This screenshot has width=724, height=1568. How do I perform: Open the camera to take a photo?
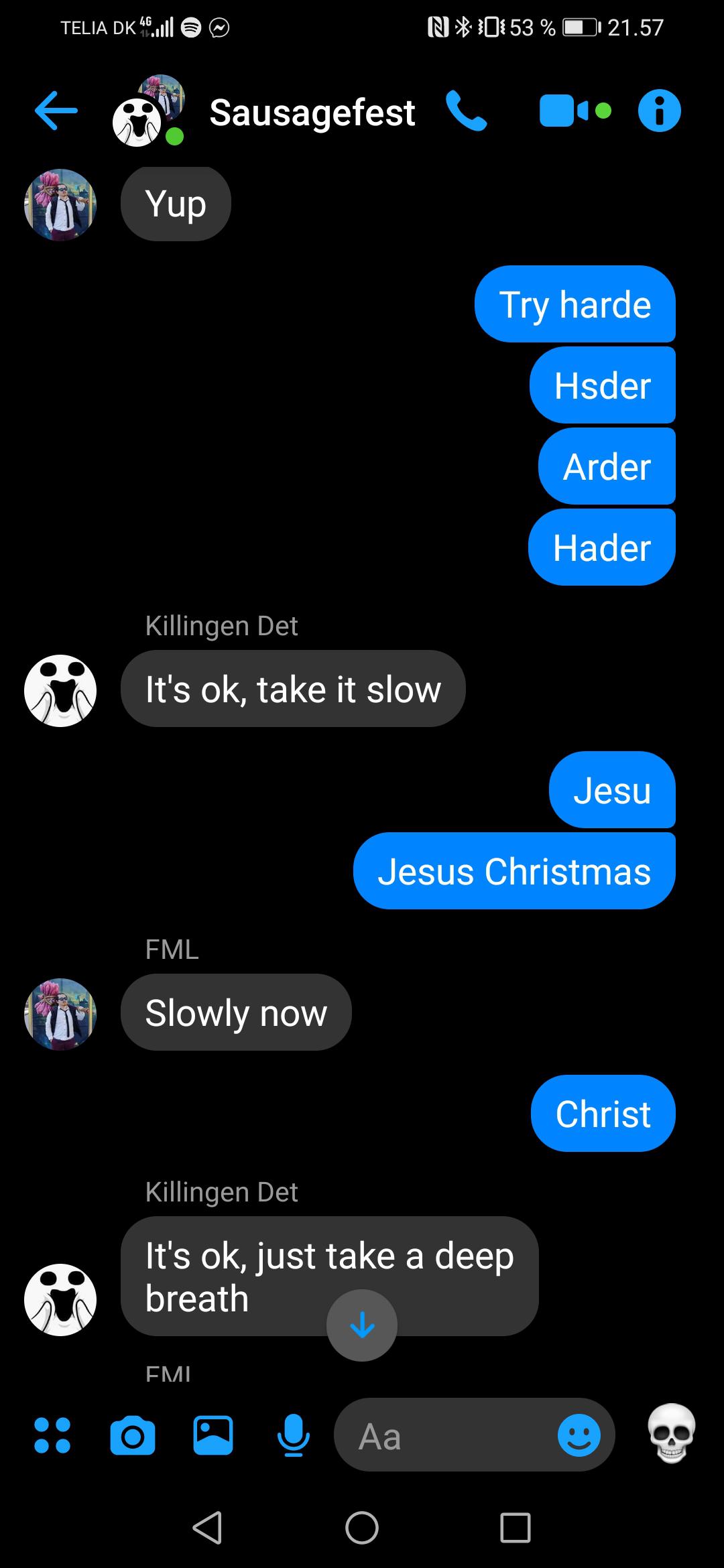133,1436
